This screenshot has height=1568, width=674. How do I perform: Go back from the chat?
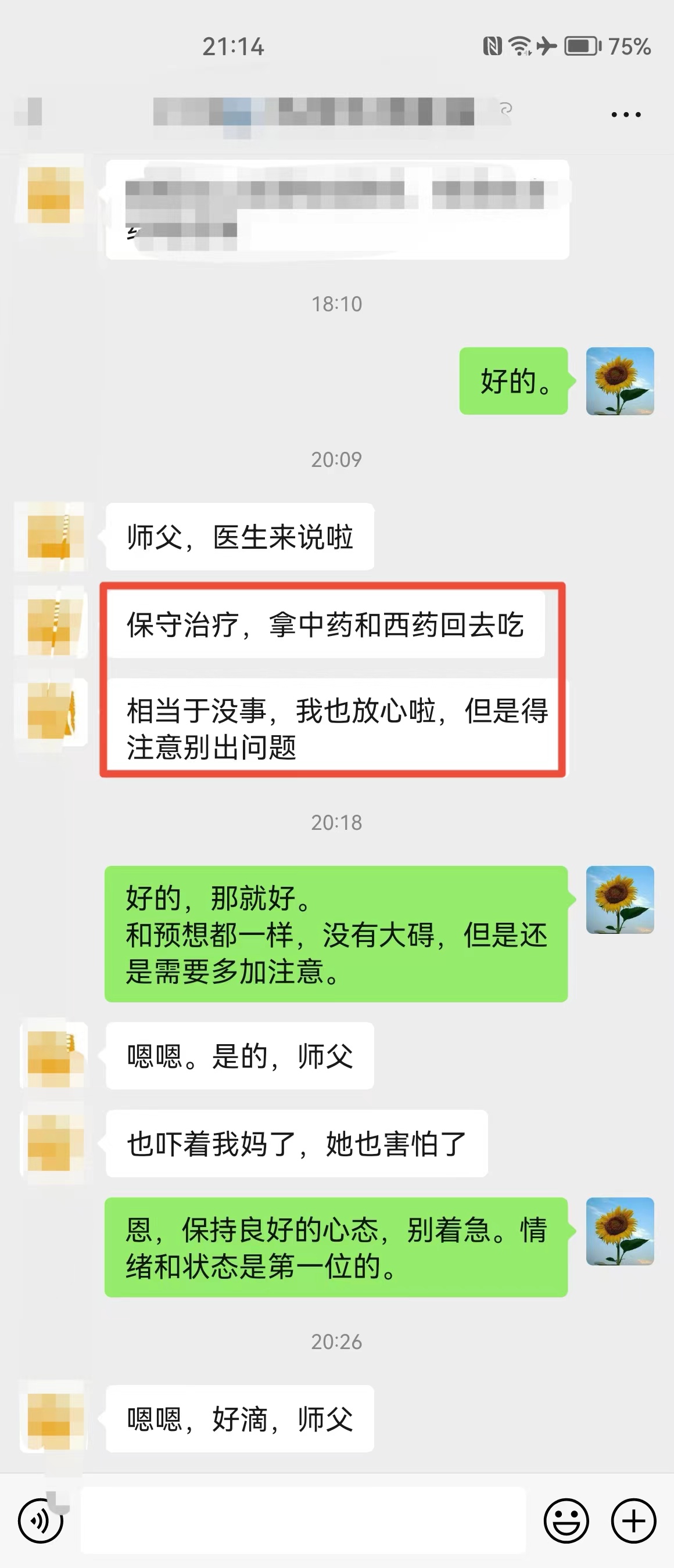tap(28, 112)
